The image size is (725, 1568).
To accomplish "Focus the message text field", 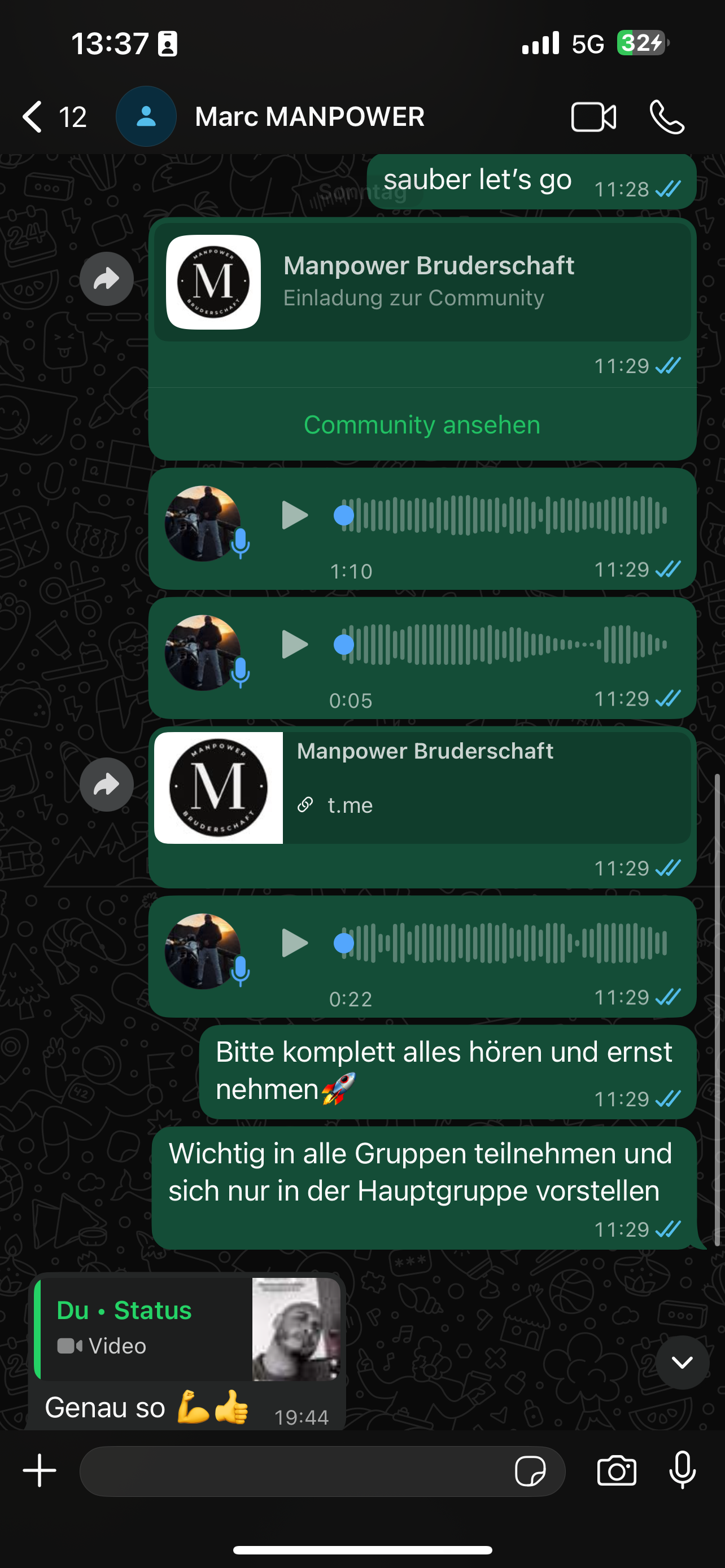I will coord(292,1471).
